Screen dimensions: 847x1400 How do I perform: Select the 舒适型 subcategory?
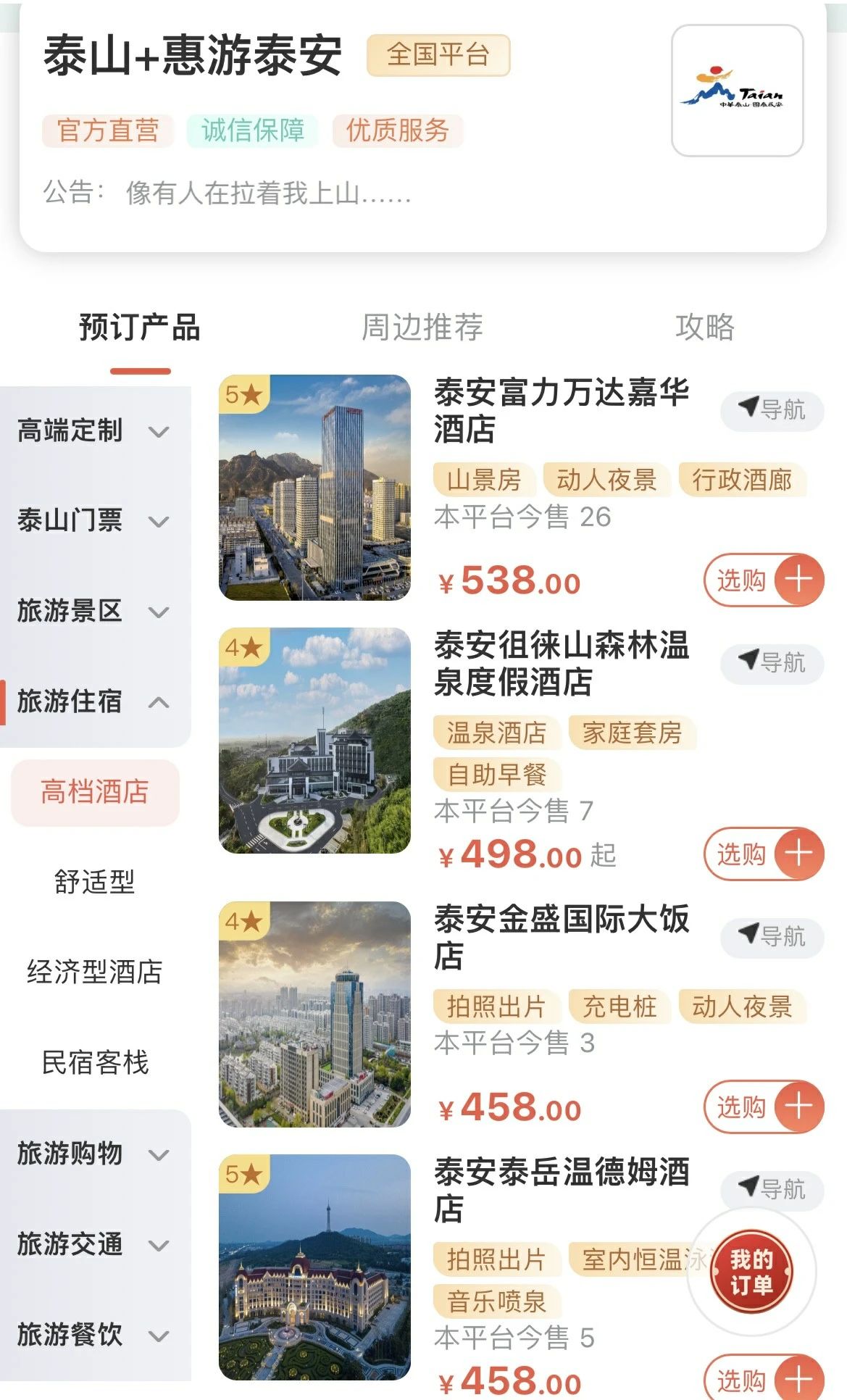(x=95, y=882)
